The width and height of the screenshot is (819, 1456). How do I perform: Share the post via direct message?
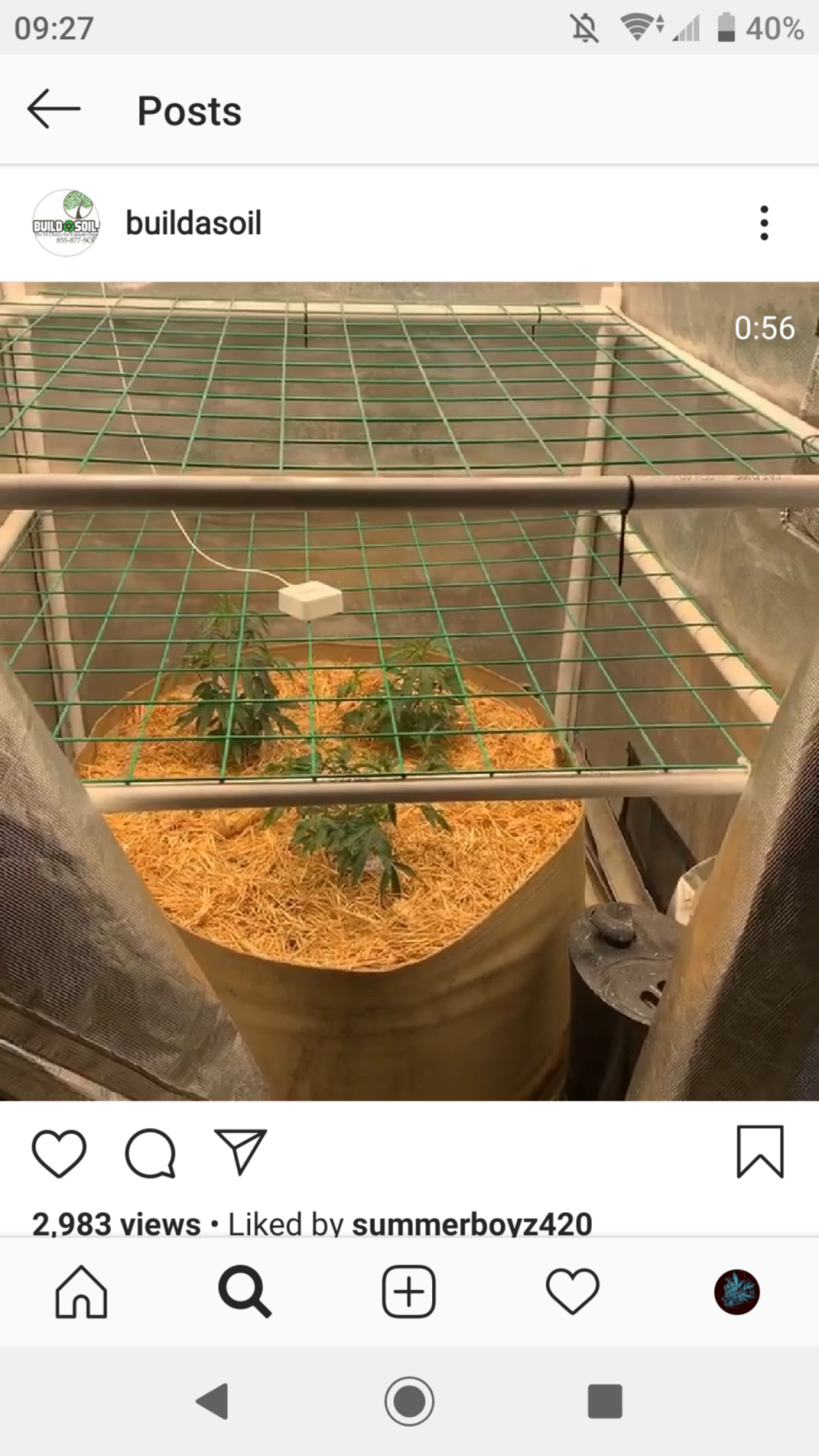tap(240, 1153)
